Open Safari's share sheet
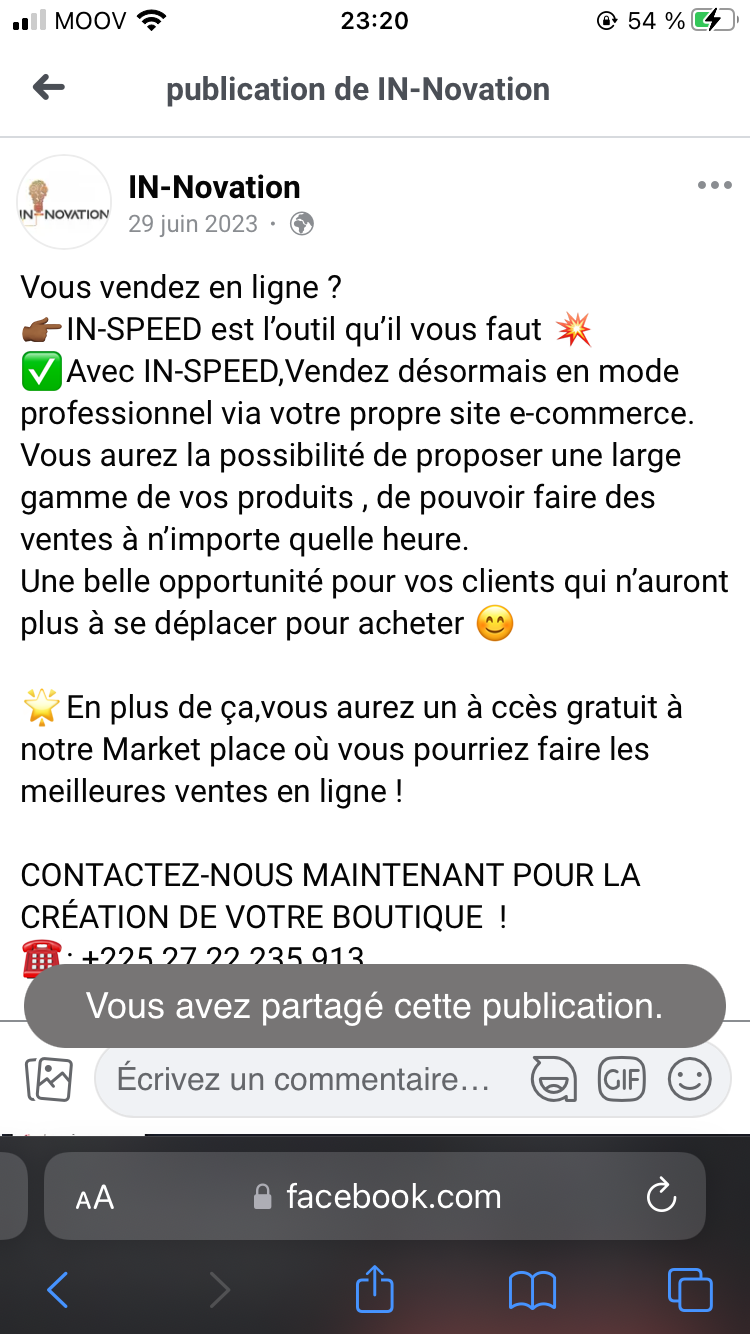750x1334 pixels. tap(375, 1287)
